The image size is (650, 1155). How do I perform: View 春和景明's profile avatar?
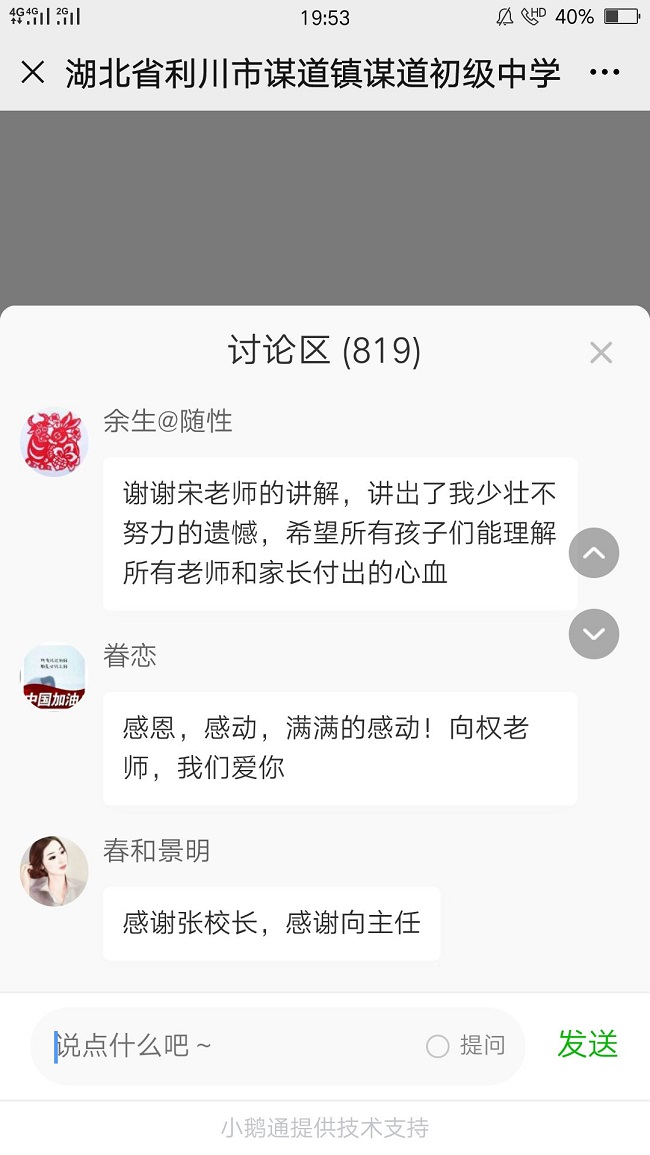tap(54, 871)
